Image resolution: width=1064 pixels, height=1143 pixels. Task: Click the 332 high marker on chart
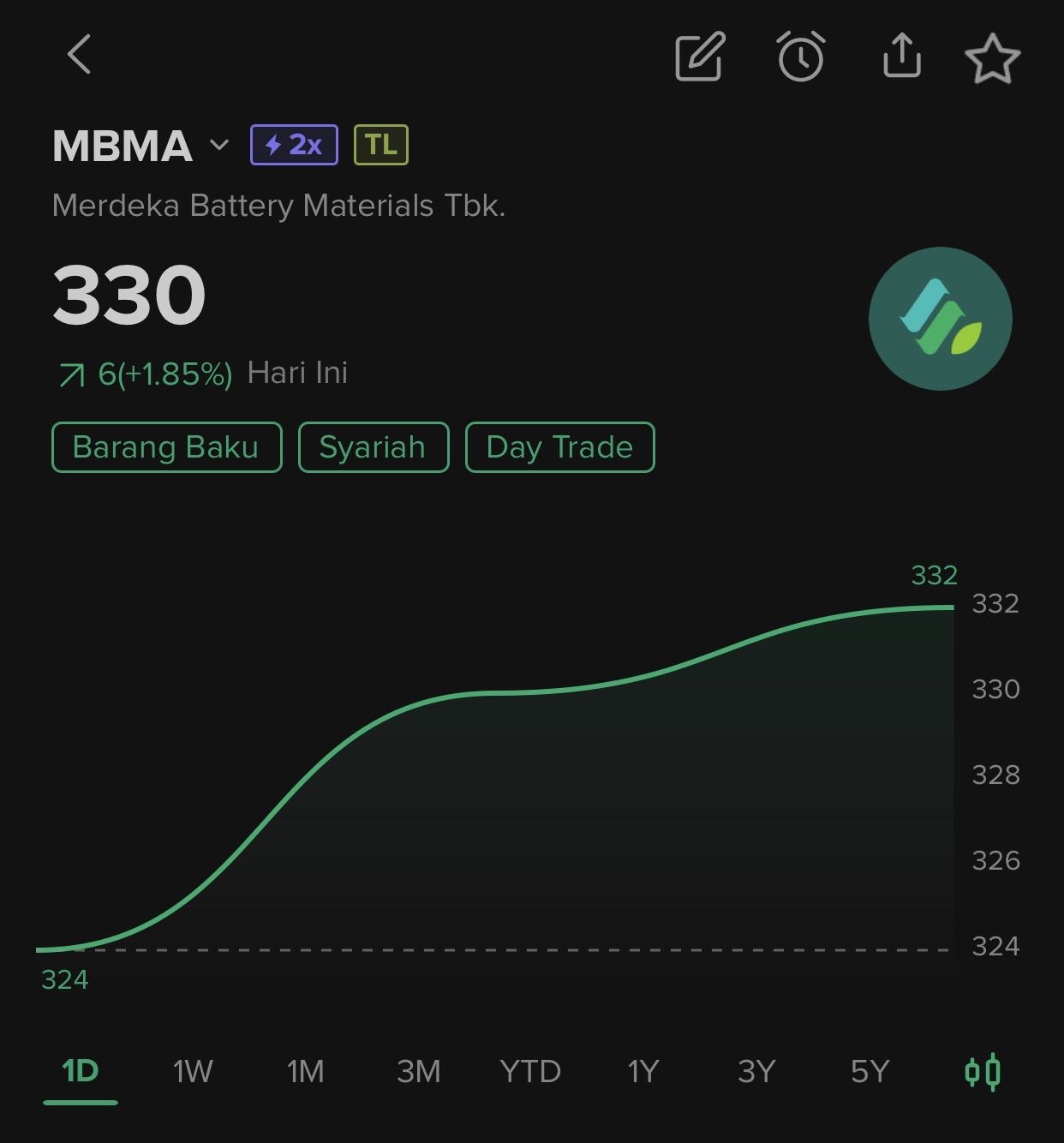pos(935,575)
